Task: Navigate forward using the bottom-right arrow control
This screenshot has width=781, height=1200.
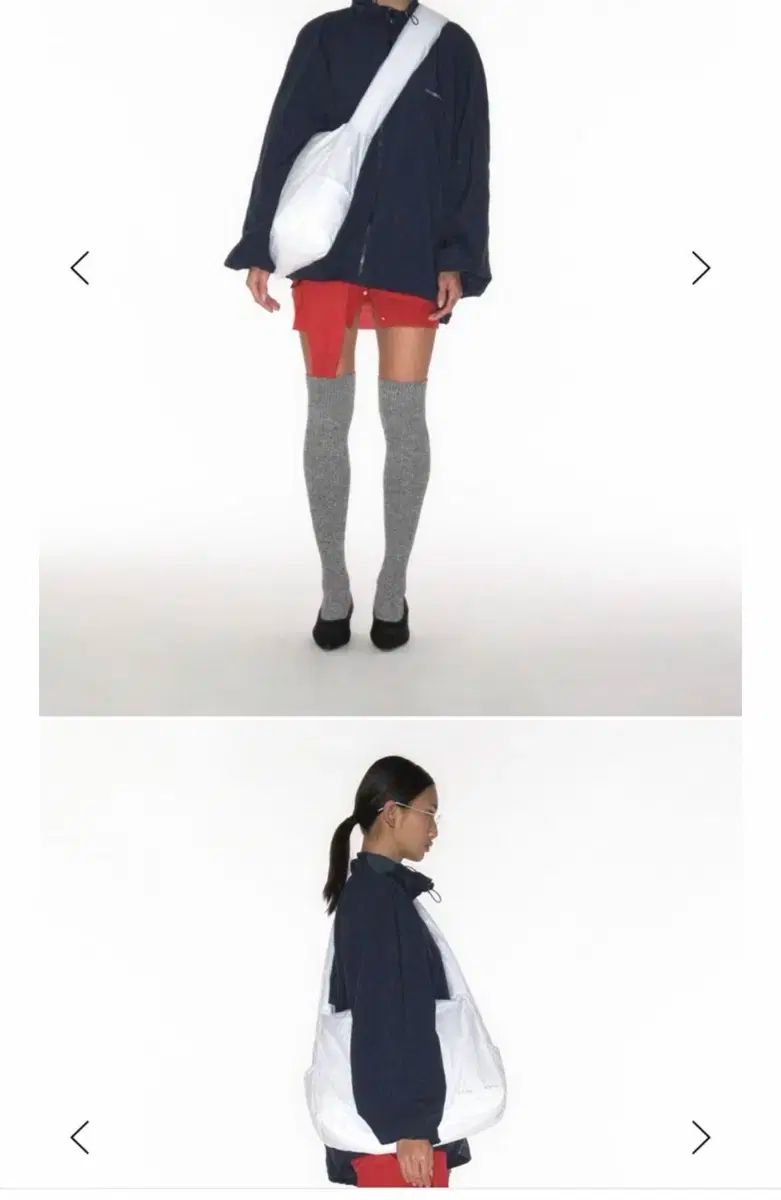Action: pyautogui.click(x=698, y=1135)
